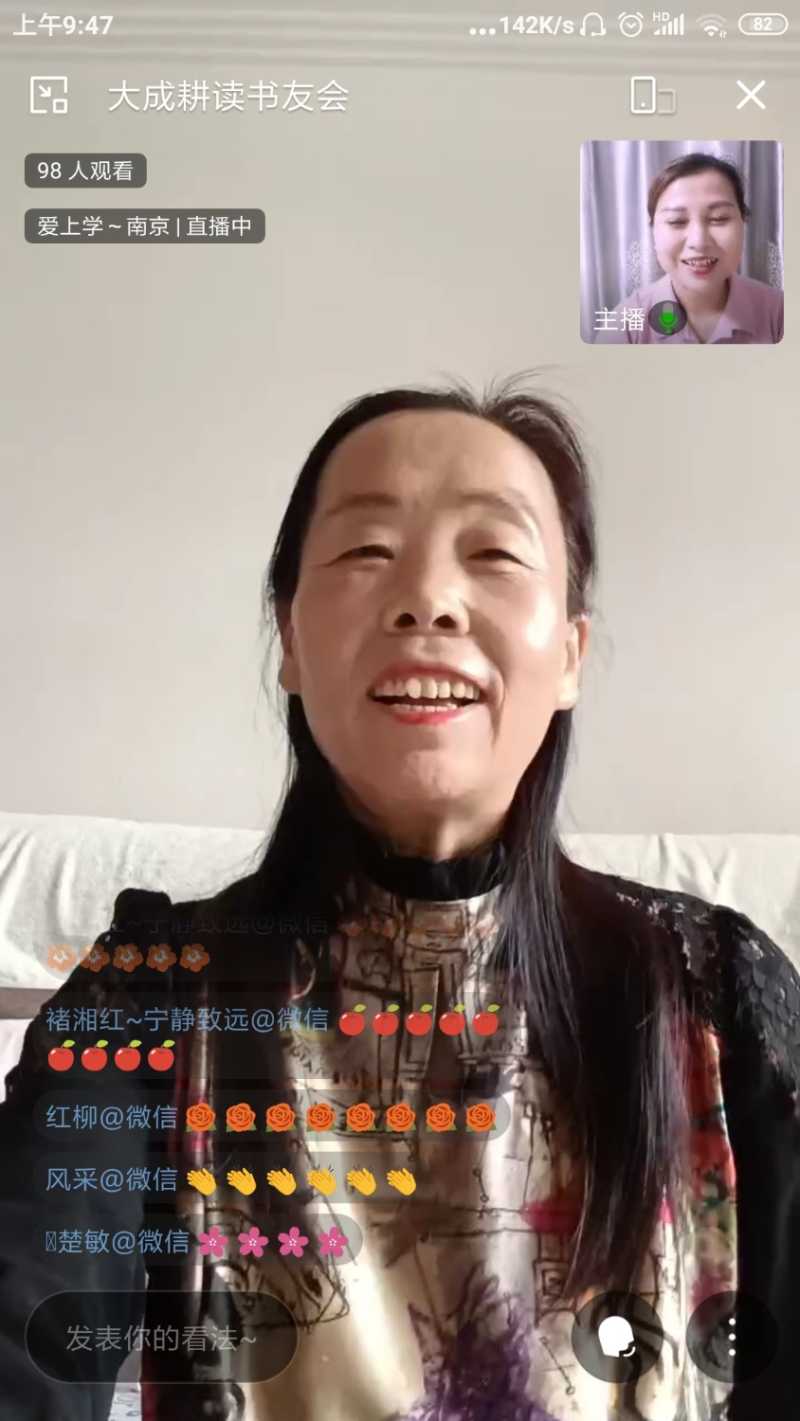Toggle the battery indicator showing 82
Image resolution: width=800 pixels, height=1421 pixels.
[x=764, y=23]
